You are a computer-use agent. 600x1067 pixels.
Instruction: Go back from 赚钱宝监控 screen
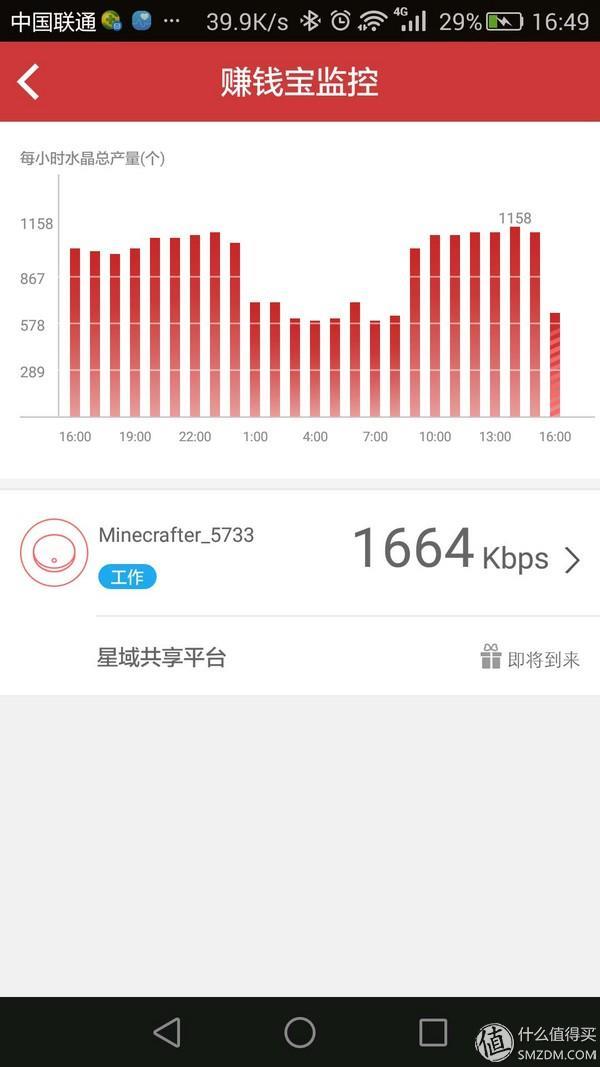29,82
